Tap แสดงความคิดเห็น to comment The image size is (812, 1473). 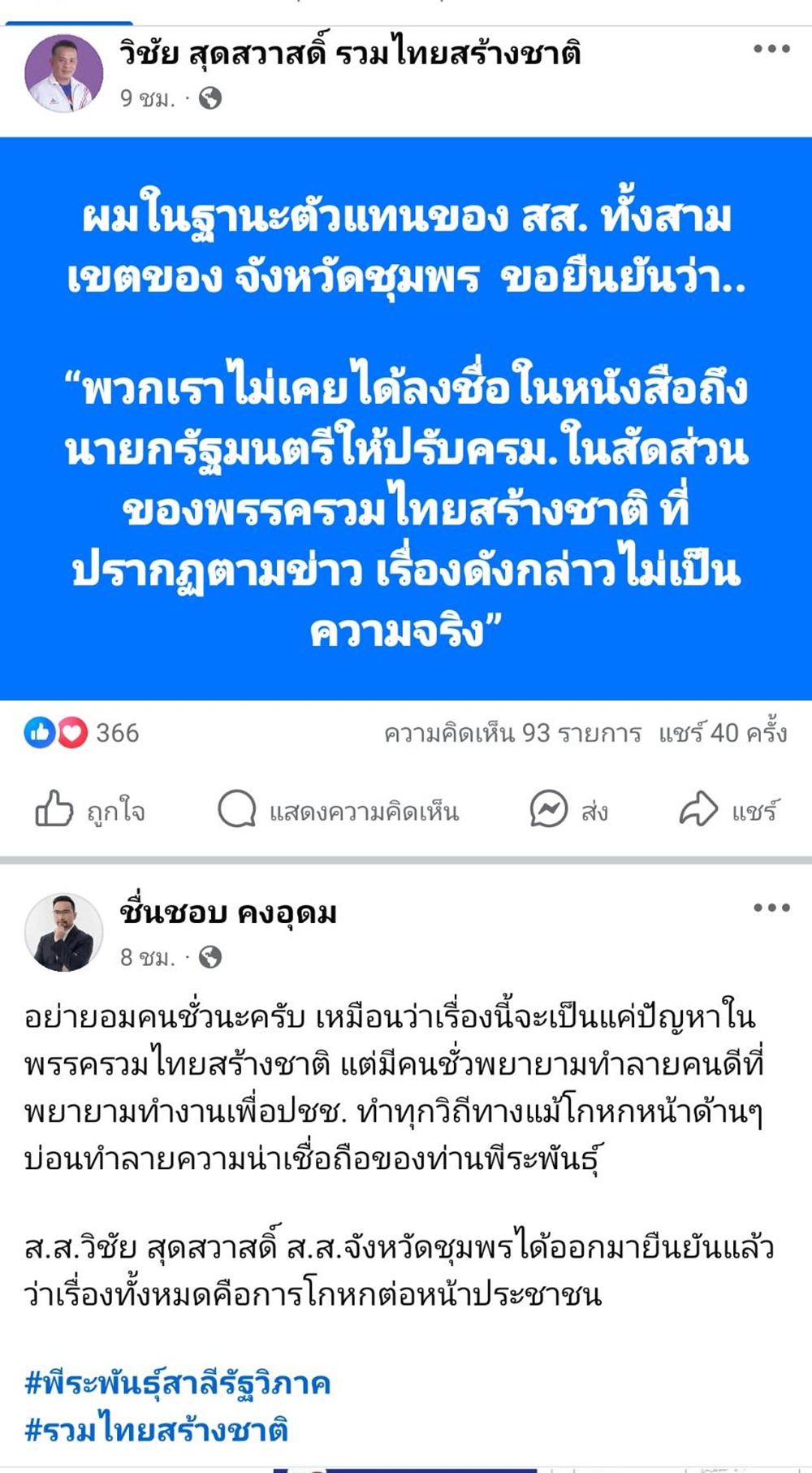[x=339, y=810]
